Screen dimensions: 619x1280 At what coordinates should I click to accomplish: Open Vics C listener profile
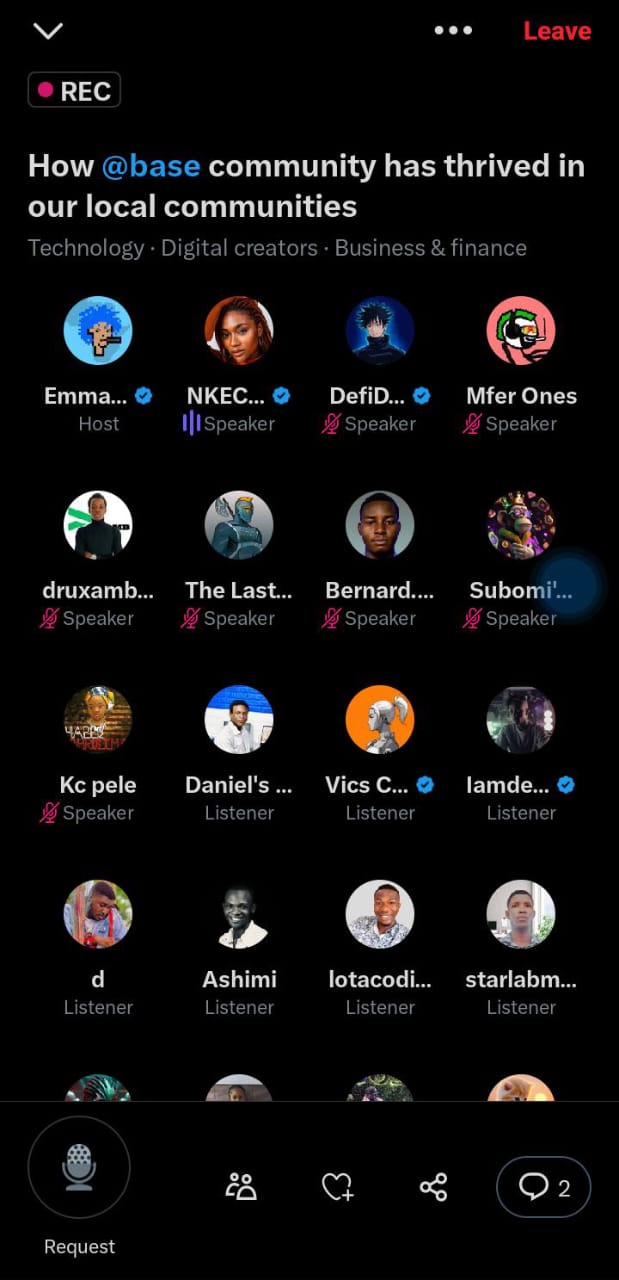coord(380,720)
